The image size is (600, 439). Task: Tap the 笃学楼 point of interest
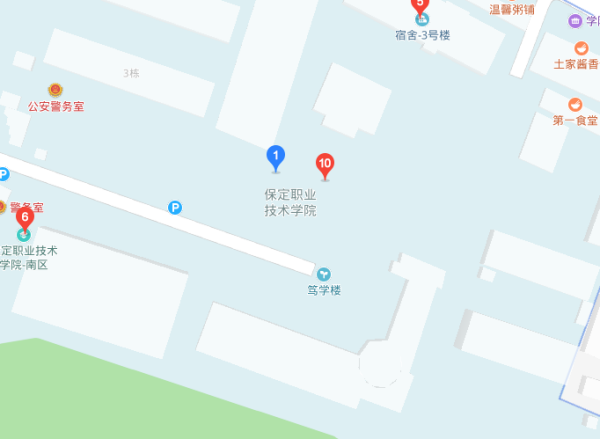324,274
